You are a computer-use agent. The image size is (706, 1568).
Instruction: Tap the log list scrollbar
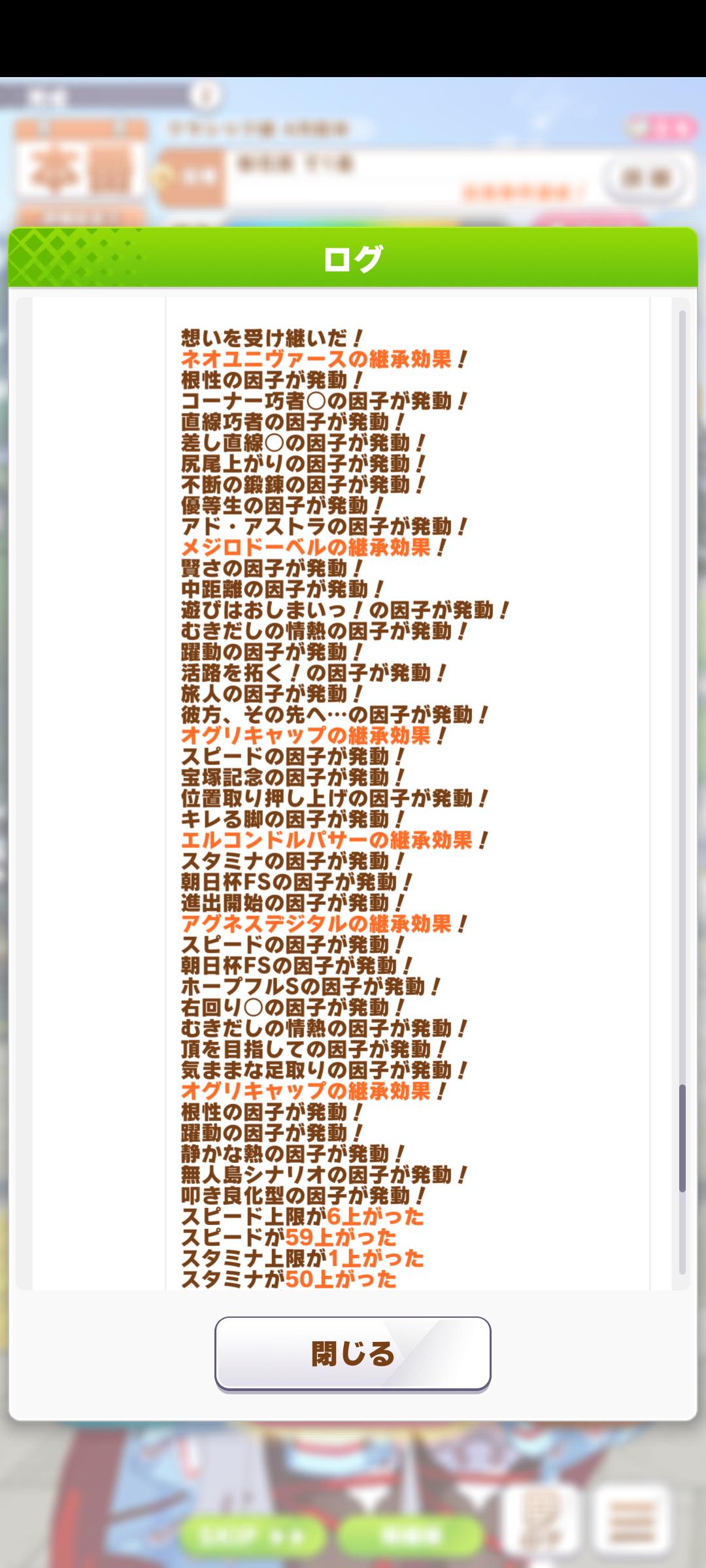(x=682, y=792)
